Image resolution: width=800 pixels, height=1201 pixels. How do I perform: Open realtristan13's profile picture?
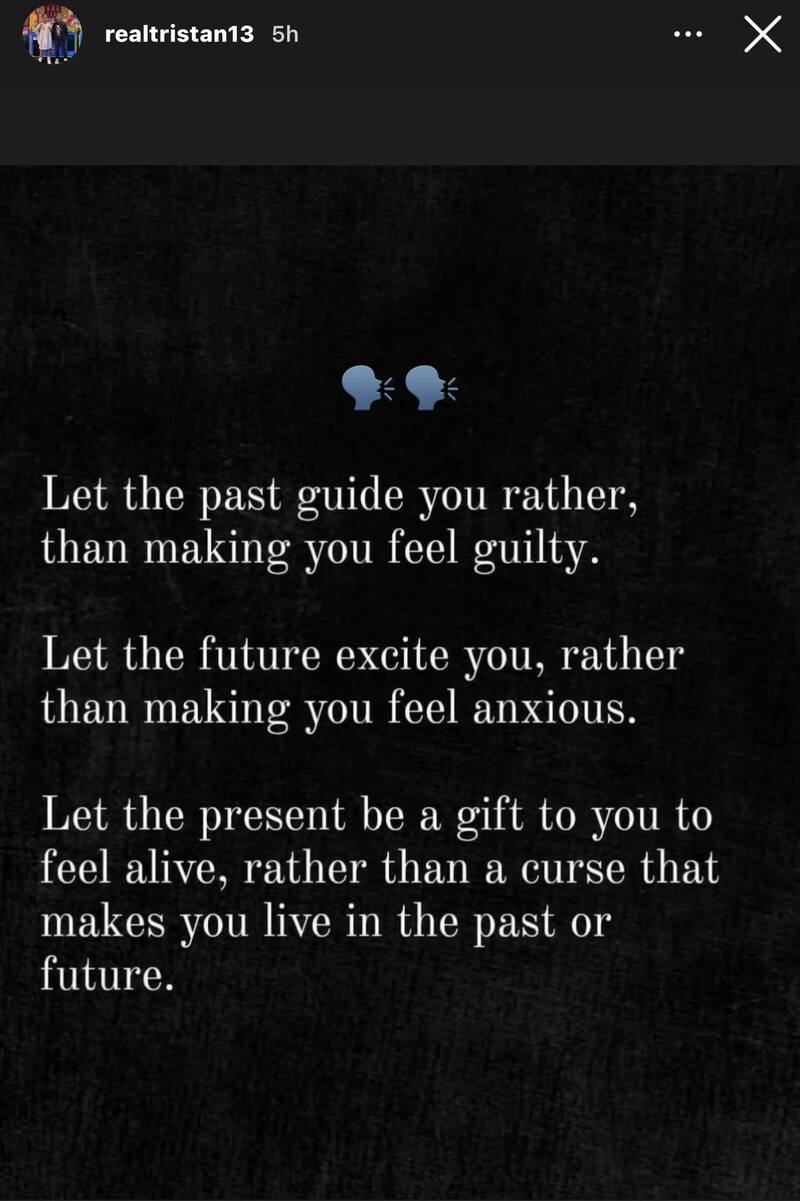(52, 34)
